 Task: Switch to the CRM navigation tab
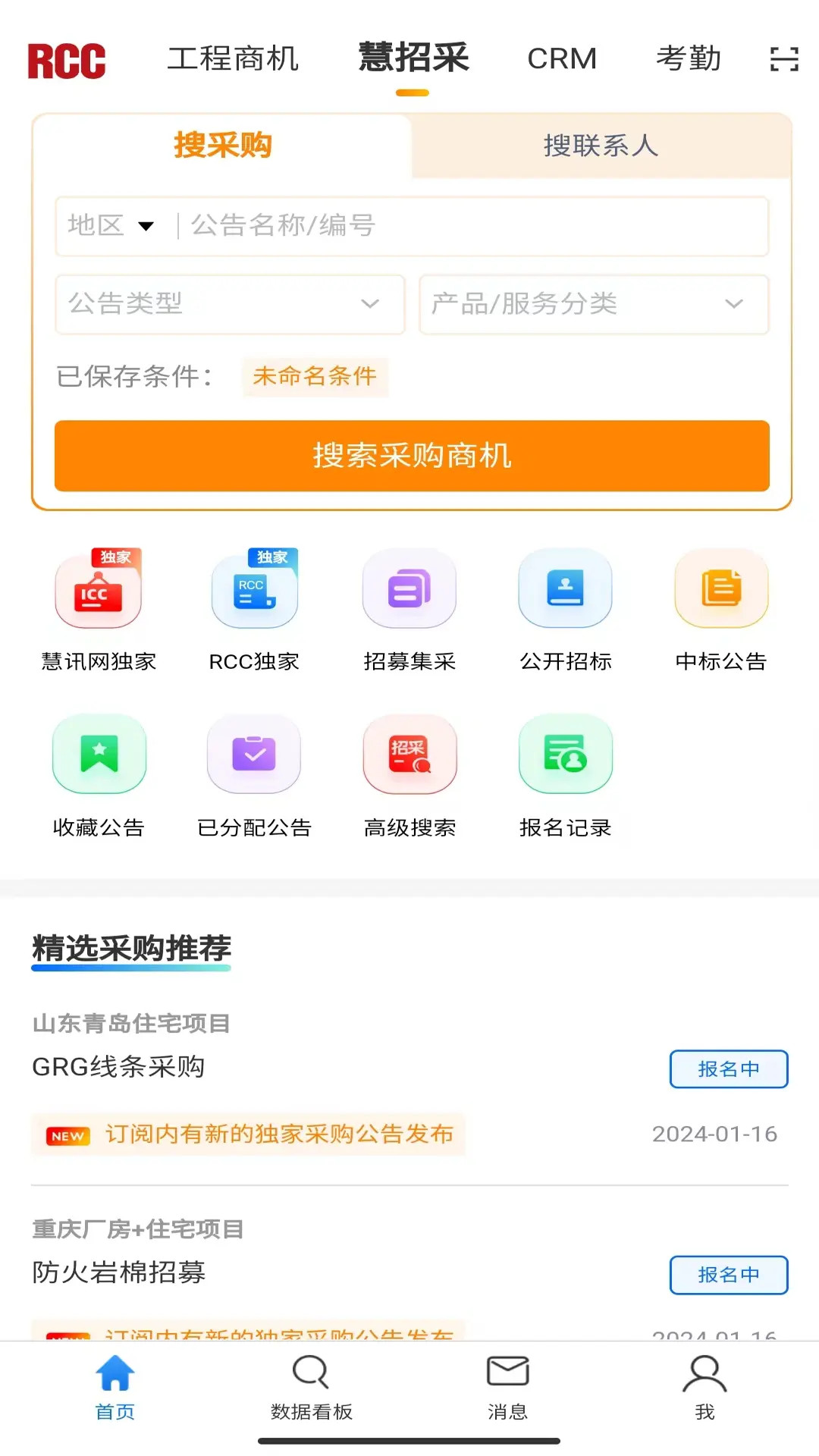click(x=562, y=58)
